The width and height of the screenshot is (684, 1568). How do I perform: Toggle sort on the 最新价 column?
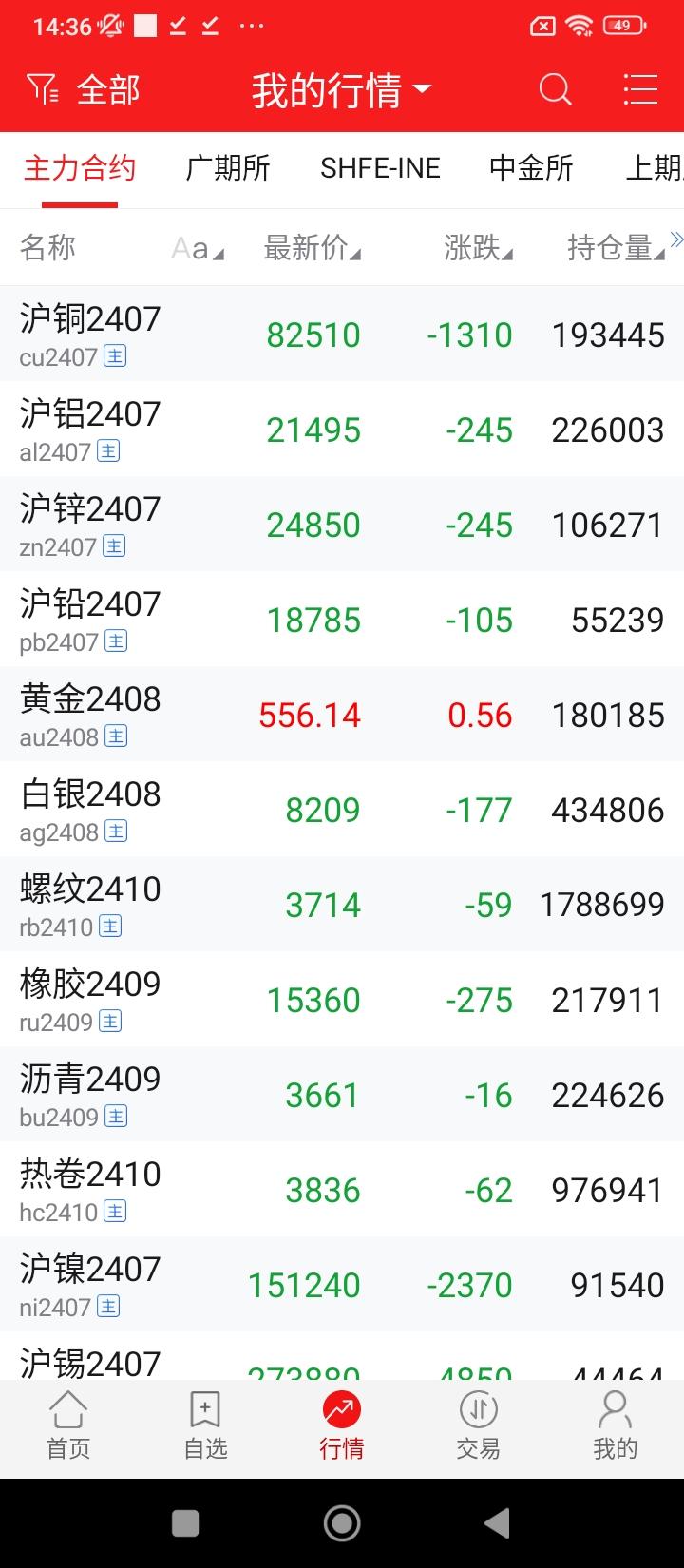coord(311,248)
